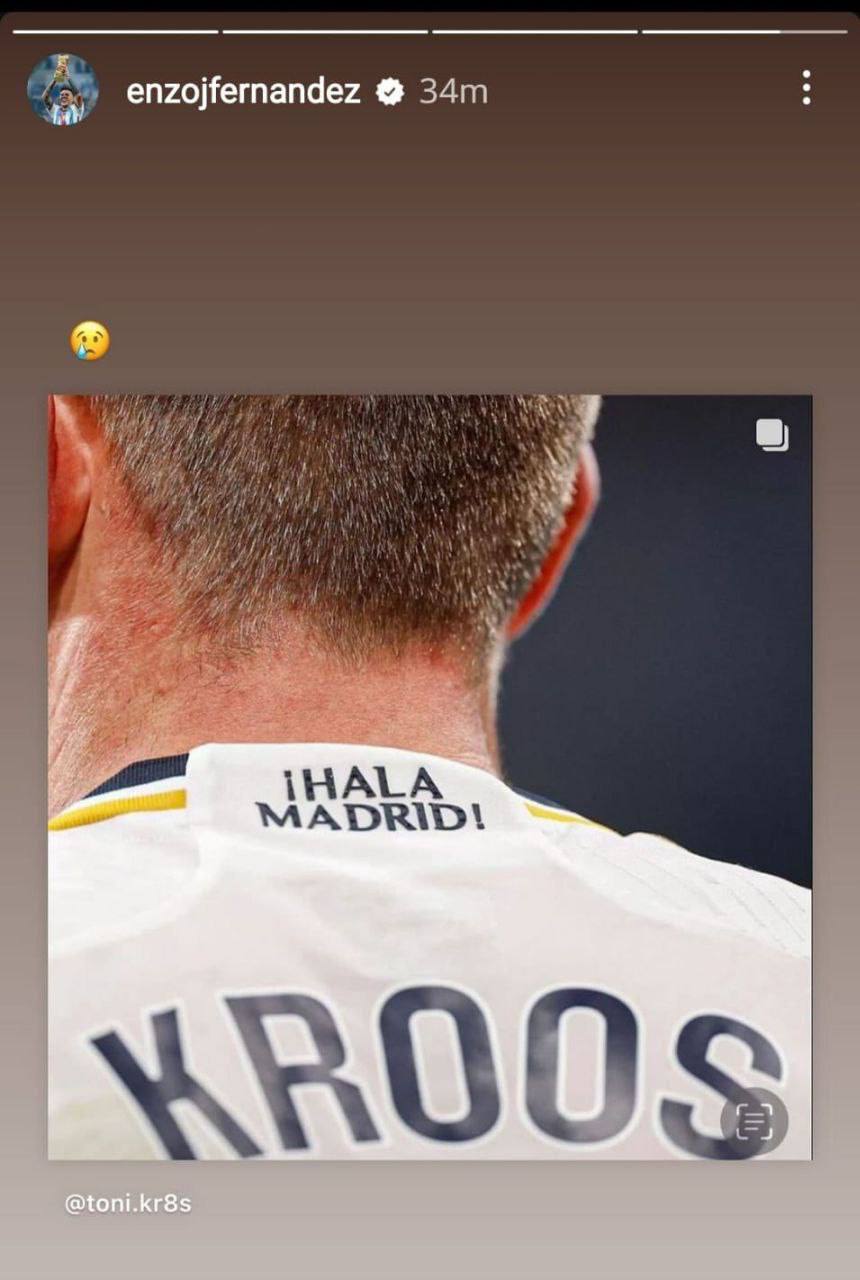This screenshot has height=1280, width=860.
Task: Tap the enzojfernandez username
Action: point(243,92)
